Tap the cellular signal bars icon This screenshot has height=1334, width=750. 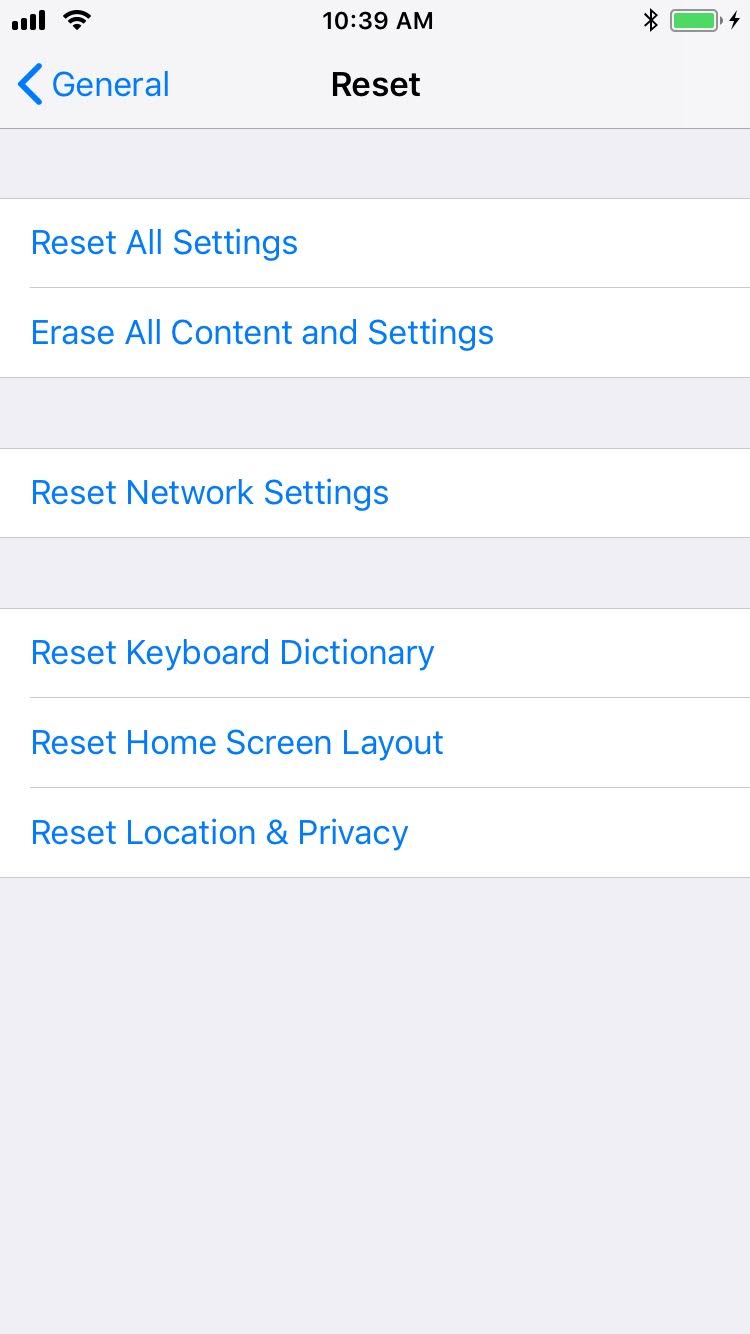pos(27,20)
